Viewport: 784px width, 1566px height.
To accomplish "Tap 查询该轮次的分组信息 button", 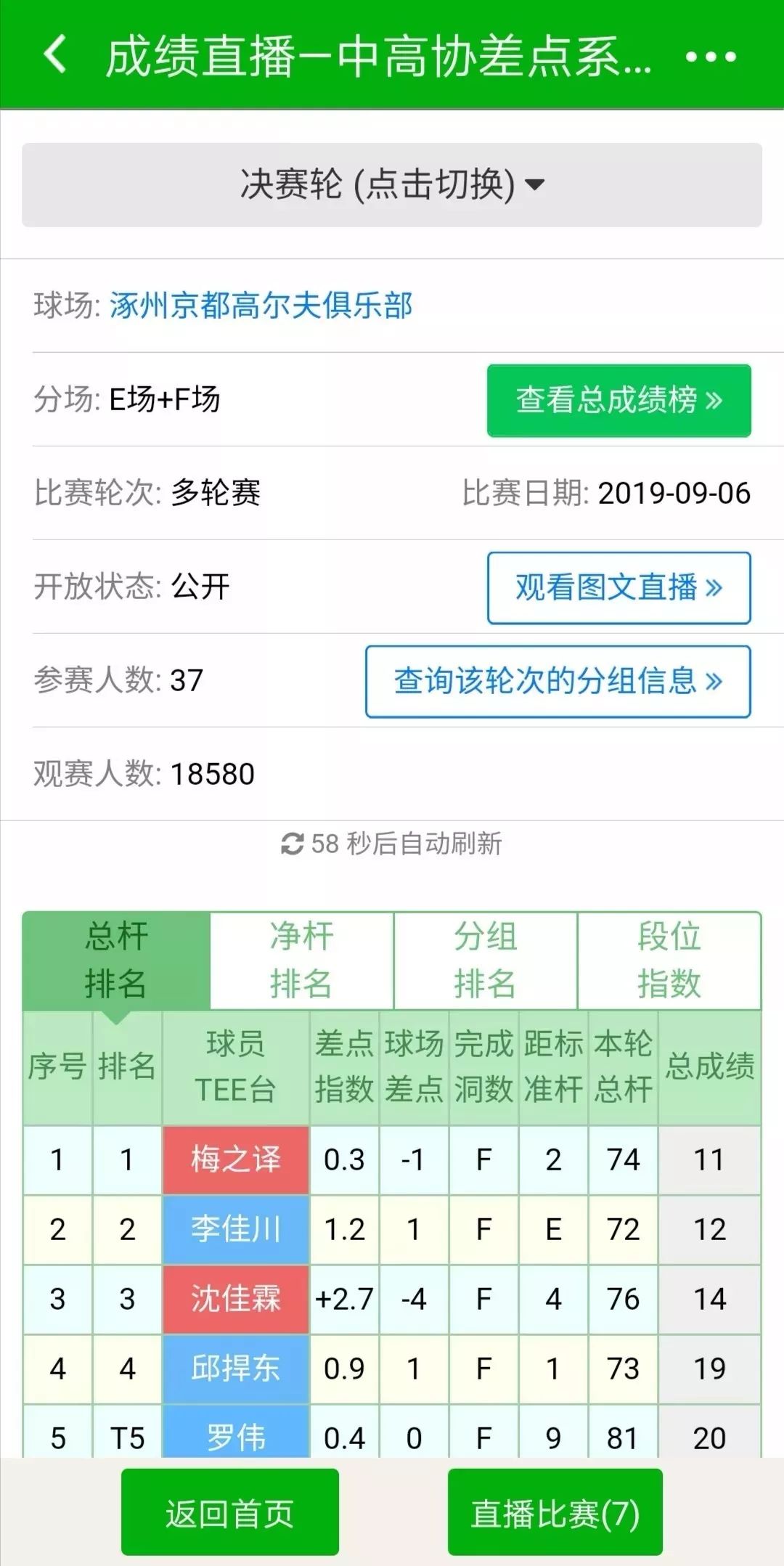I will click(x=558, y=681).
